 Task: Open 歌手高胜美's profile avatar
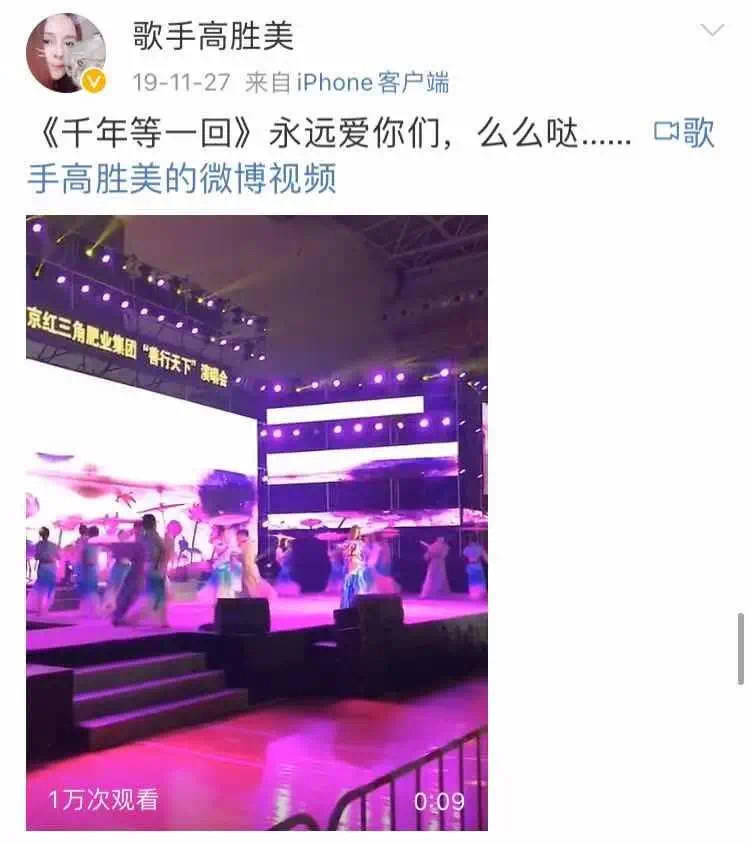click(66, 53)
